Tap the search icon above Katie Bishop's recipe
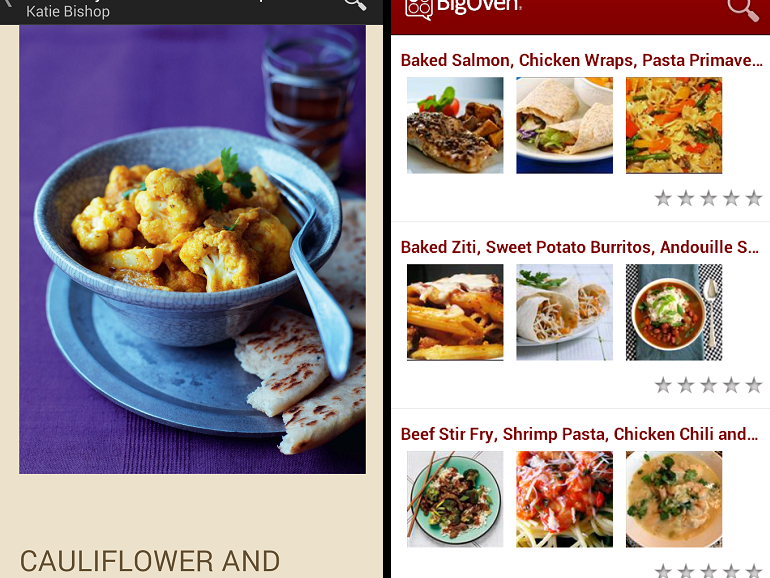Viewport: 770px width, 578px height. [355, 5]
